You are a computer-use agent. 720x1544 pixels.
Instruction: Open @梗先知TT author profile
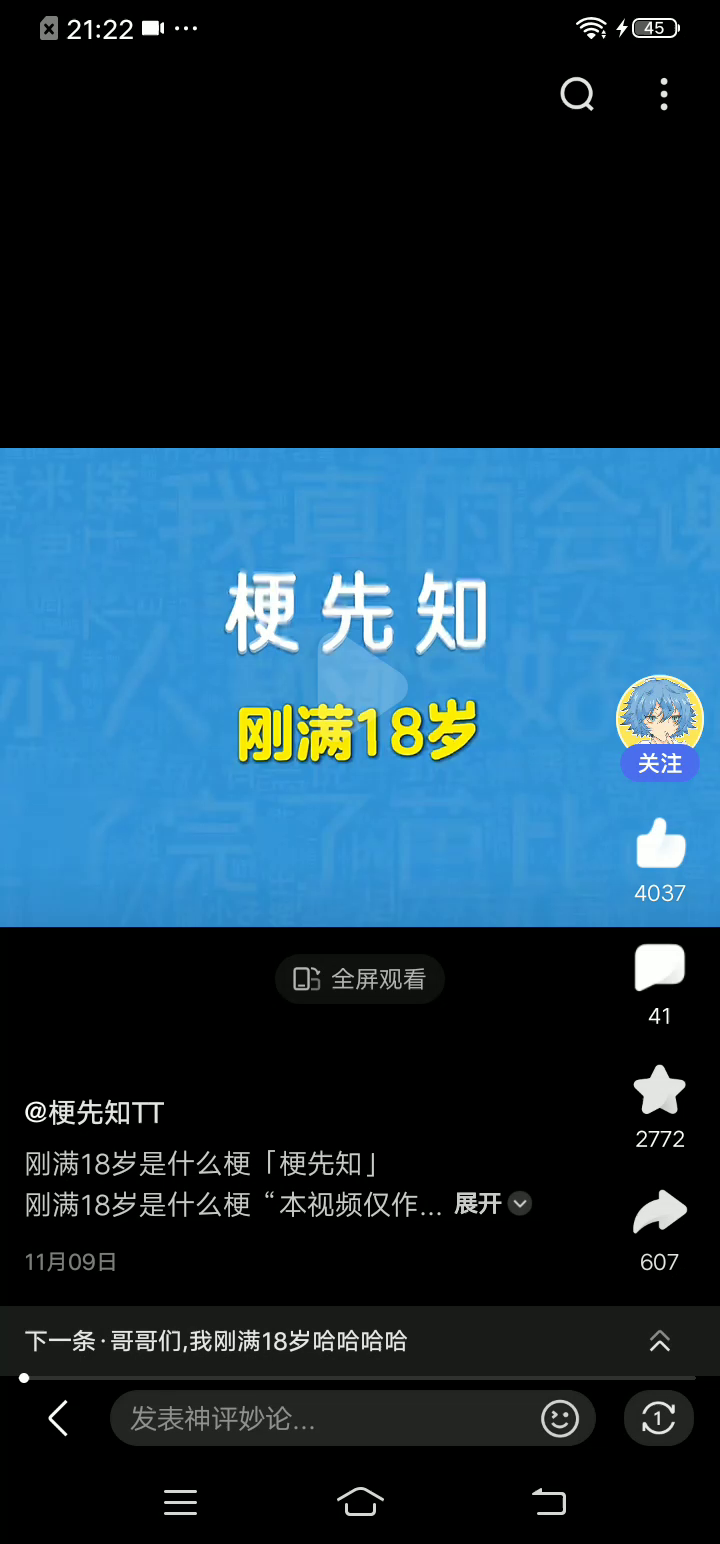[95, 1112]
